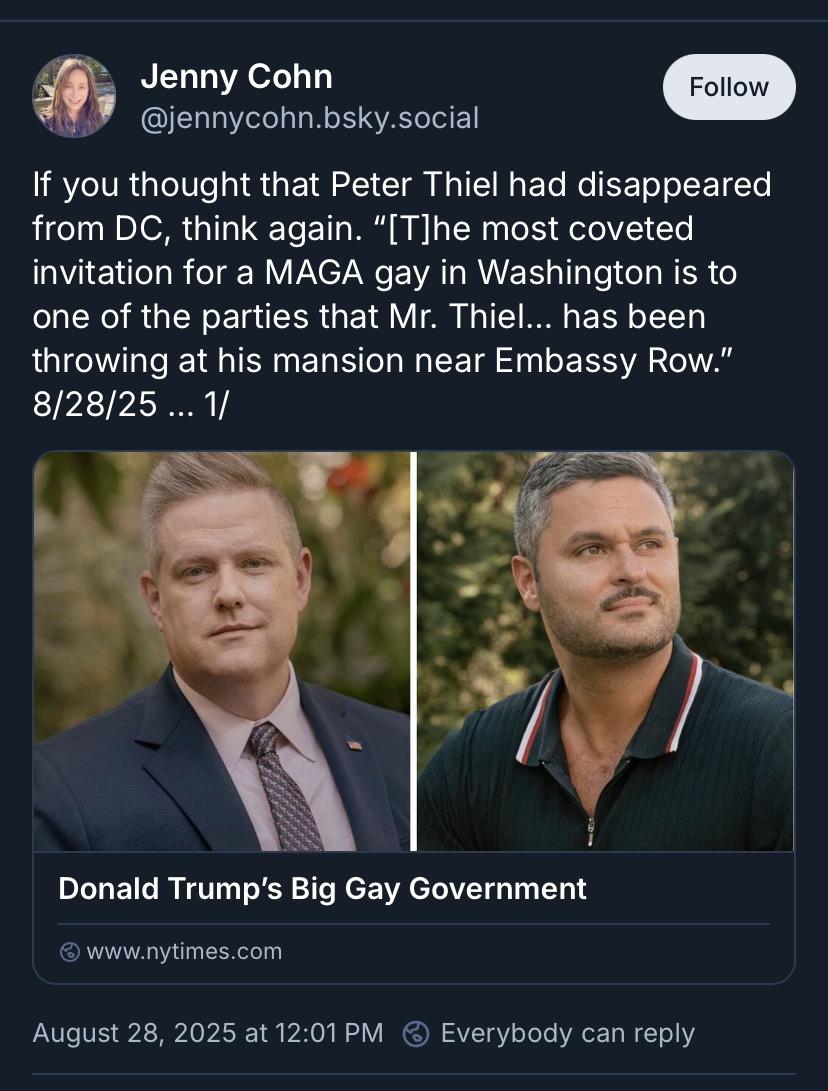Click the left portrait in the link card
Image resolution: width=828 pixels, height=1091 pixels.
(x=222, y=652)
